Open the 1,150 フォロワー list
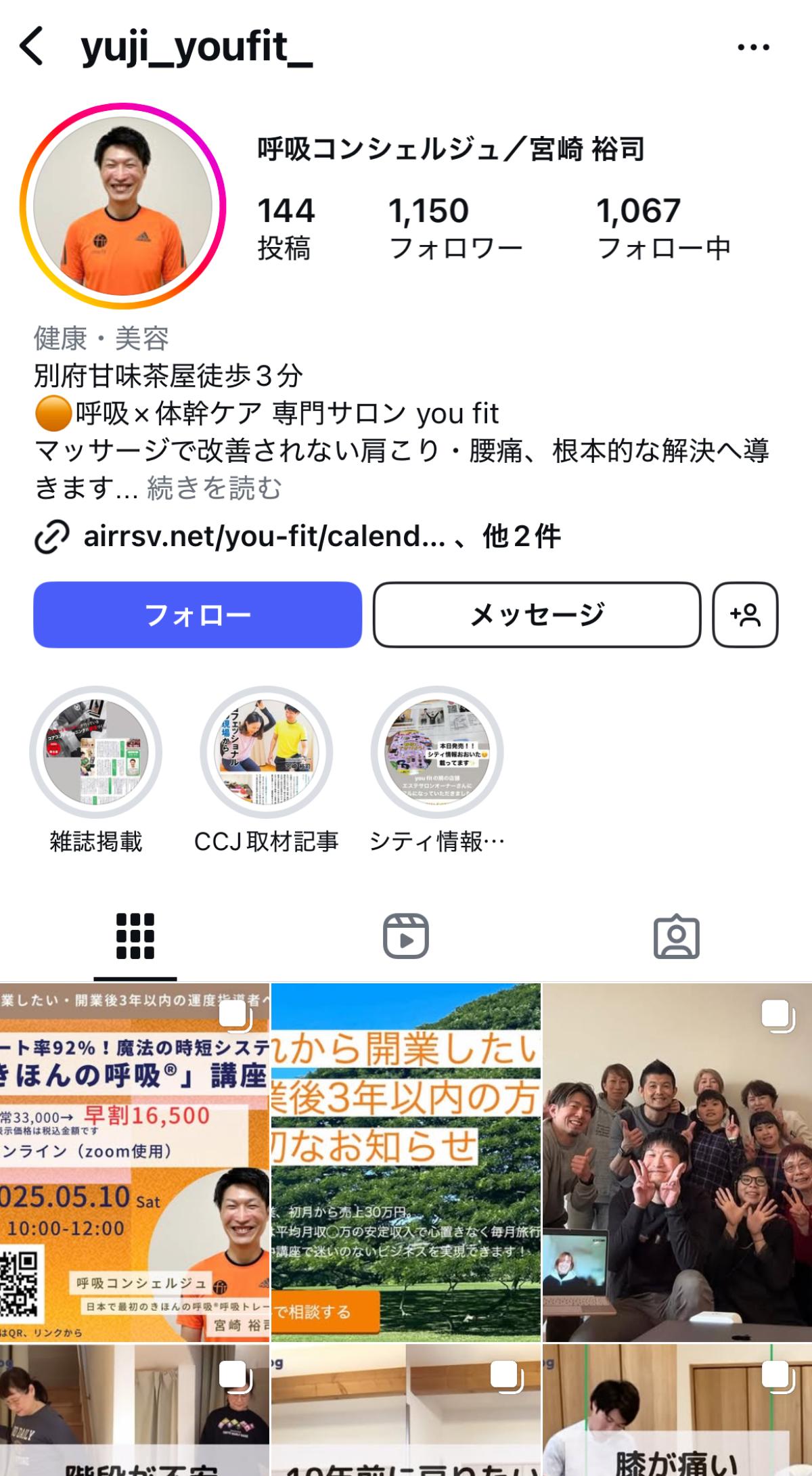The image size is (812, 1476). point(455,229)
